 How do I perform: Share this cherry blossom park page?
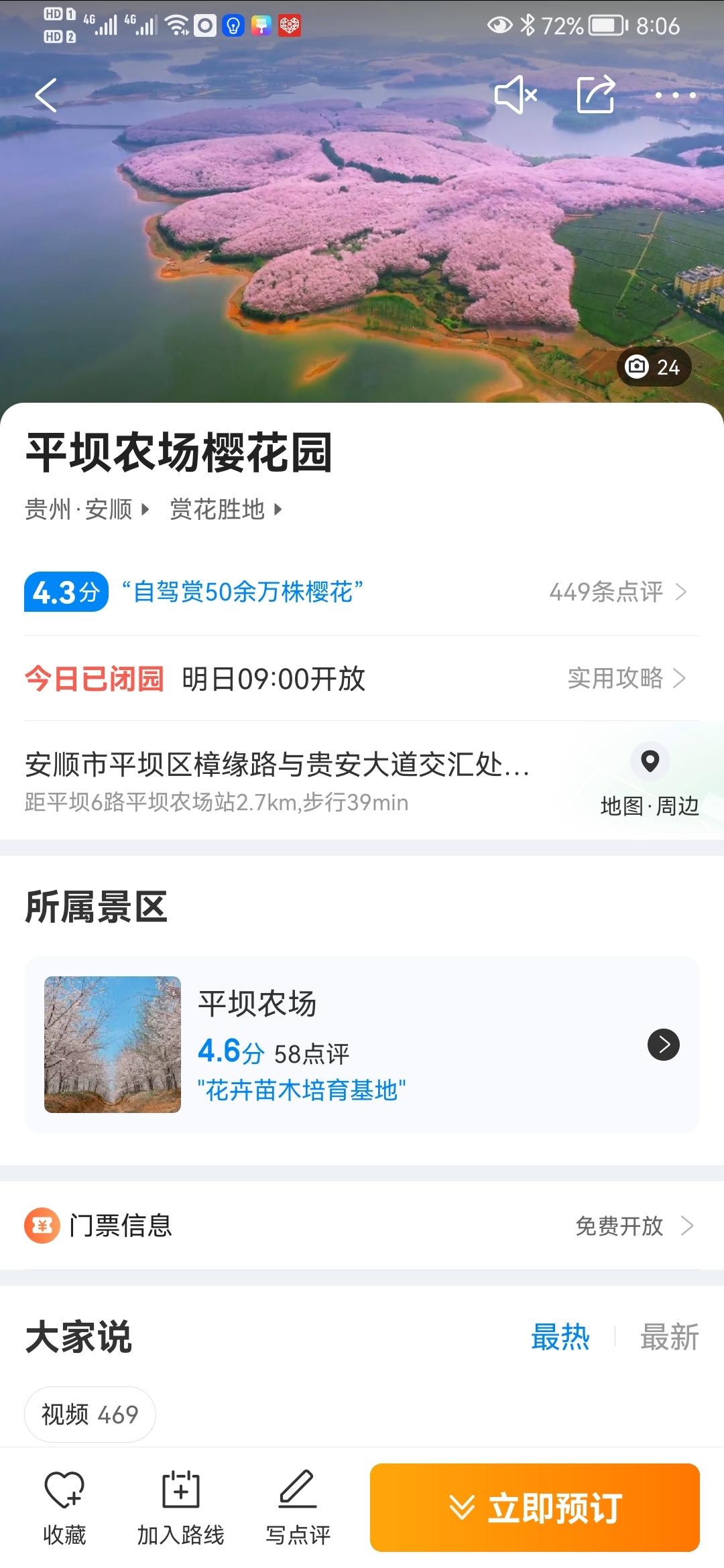pos(595,95)
